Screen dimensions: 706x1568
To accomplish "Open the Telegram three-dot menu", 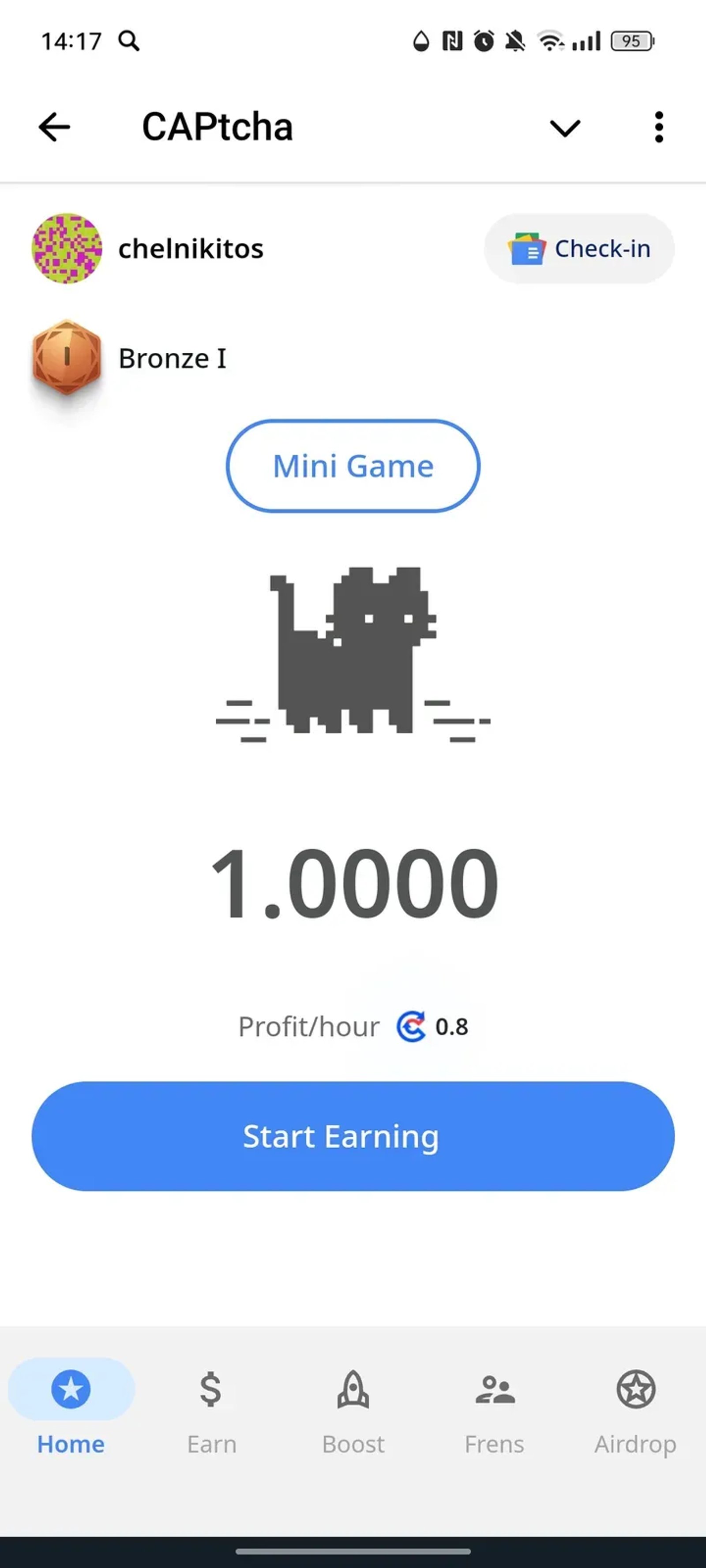I will pyautogui.click(x=658, y=126).
